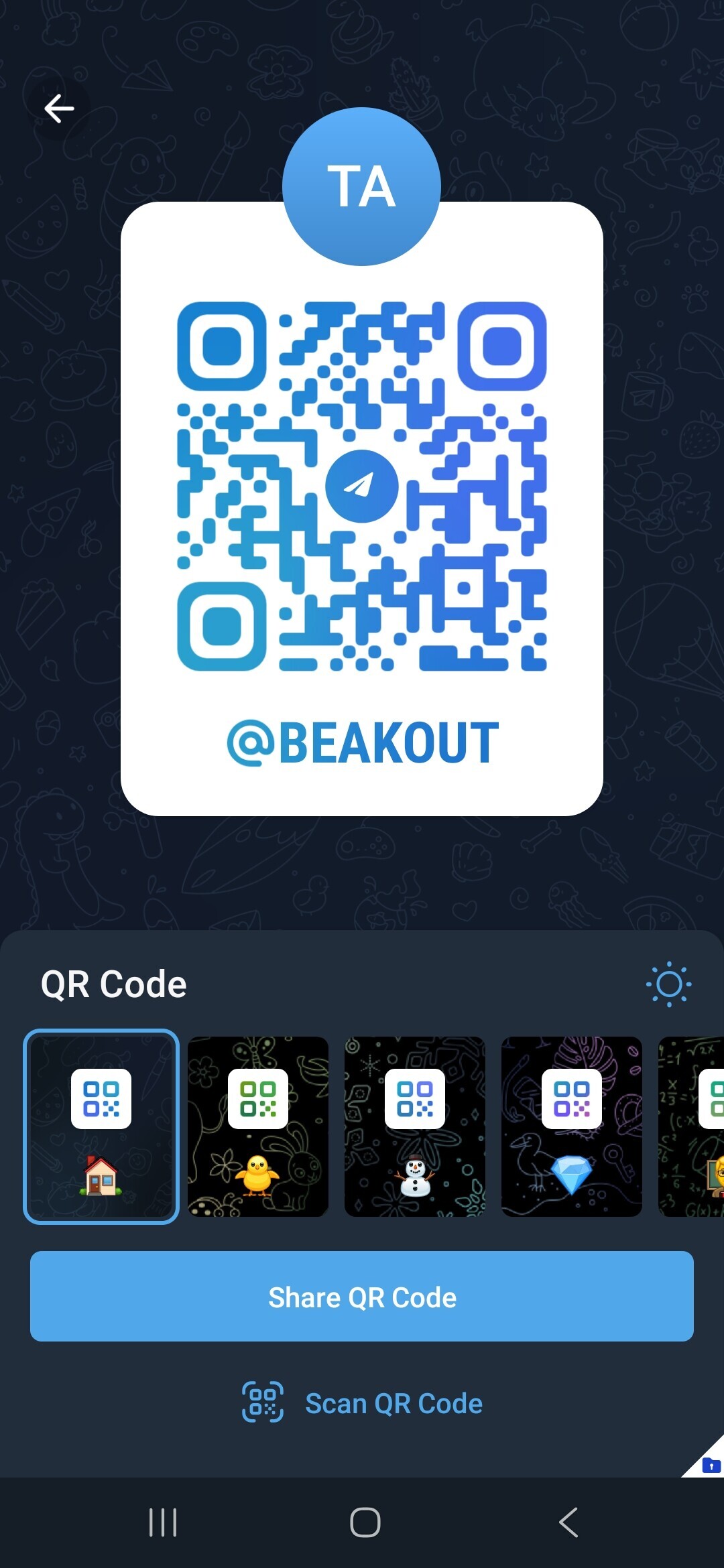Go to the home screen
The height and width of the screenshot is (1568, 724).
[365, 1522]
